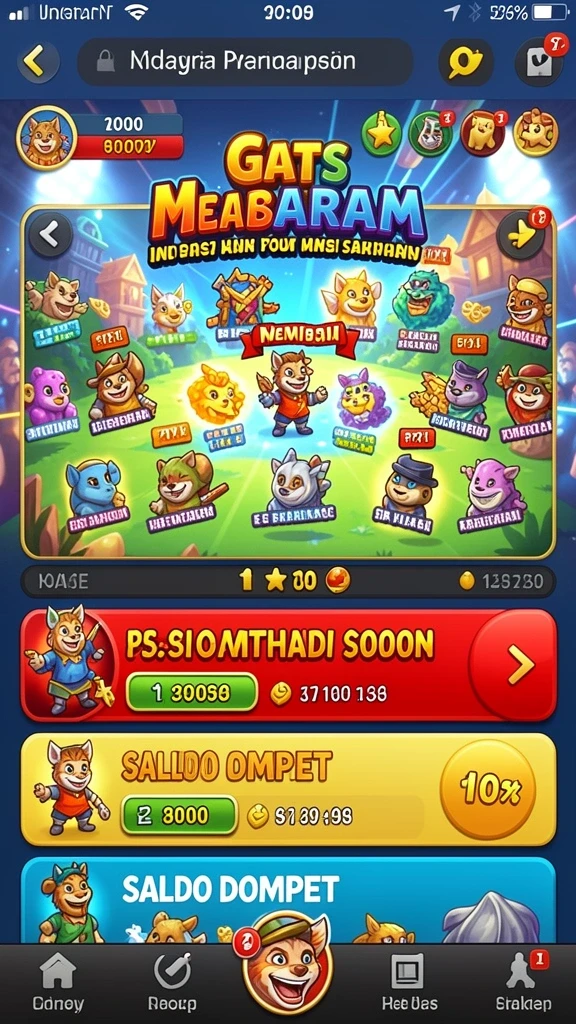This screenshot has width=576, height=1024.
Task: Open the address bar with the lock icon
Action: tap(245, 62)
